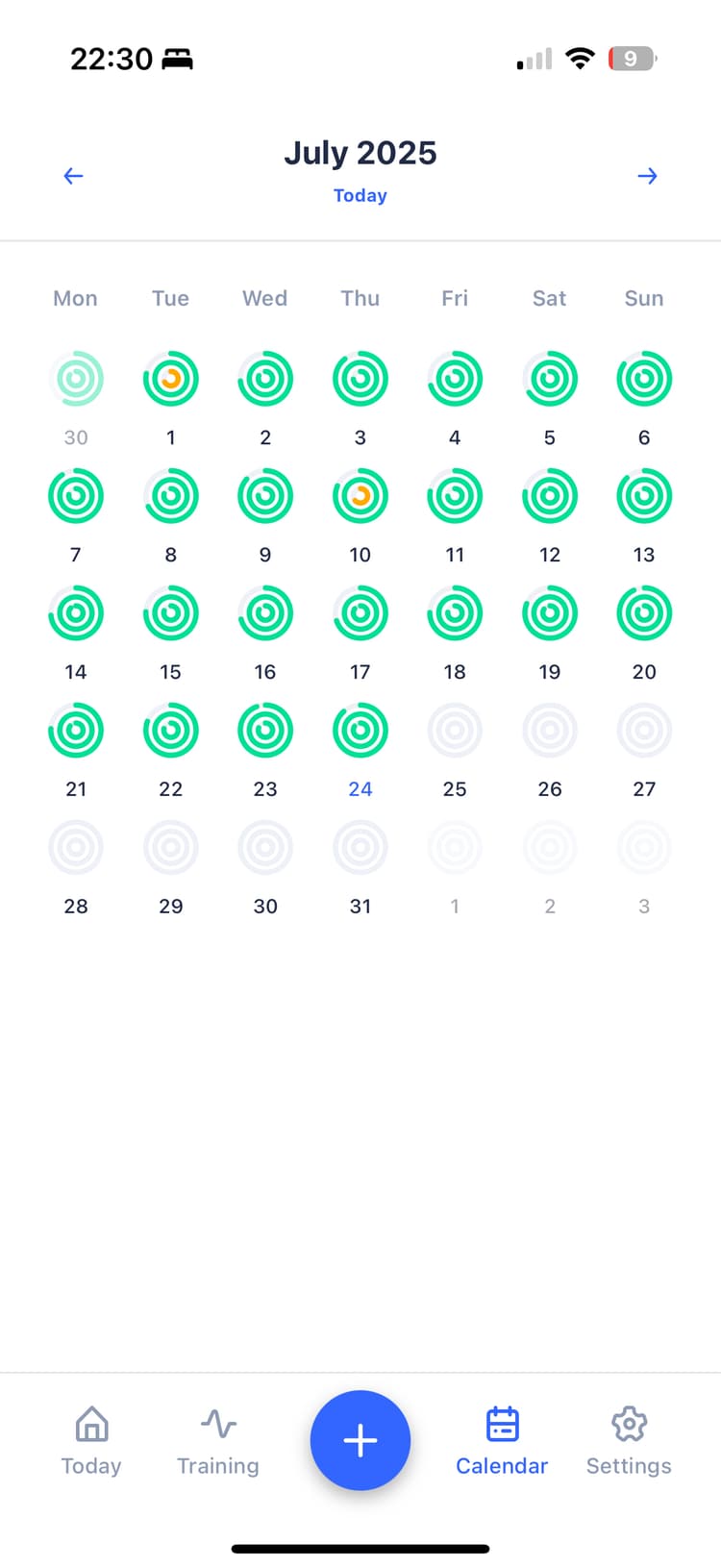View activity for July 13
The width and height of the screenshot is (721, 1568).
(644, 497)
